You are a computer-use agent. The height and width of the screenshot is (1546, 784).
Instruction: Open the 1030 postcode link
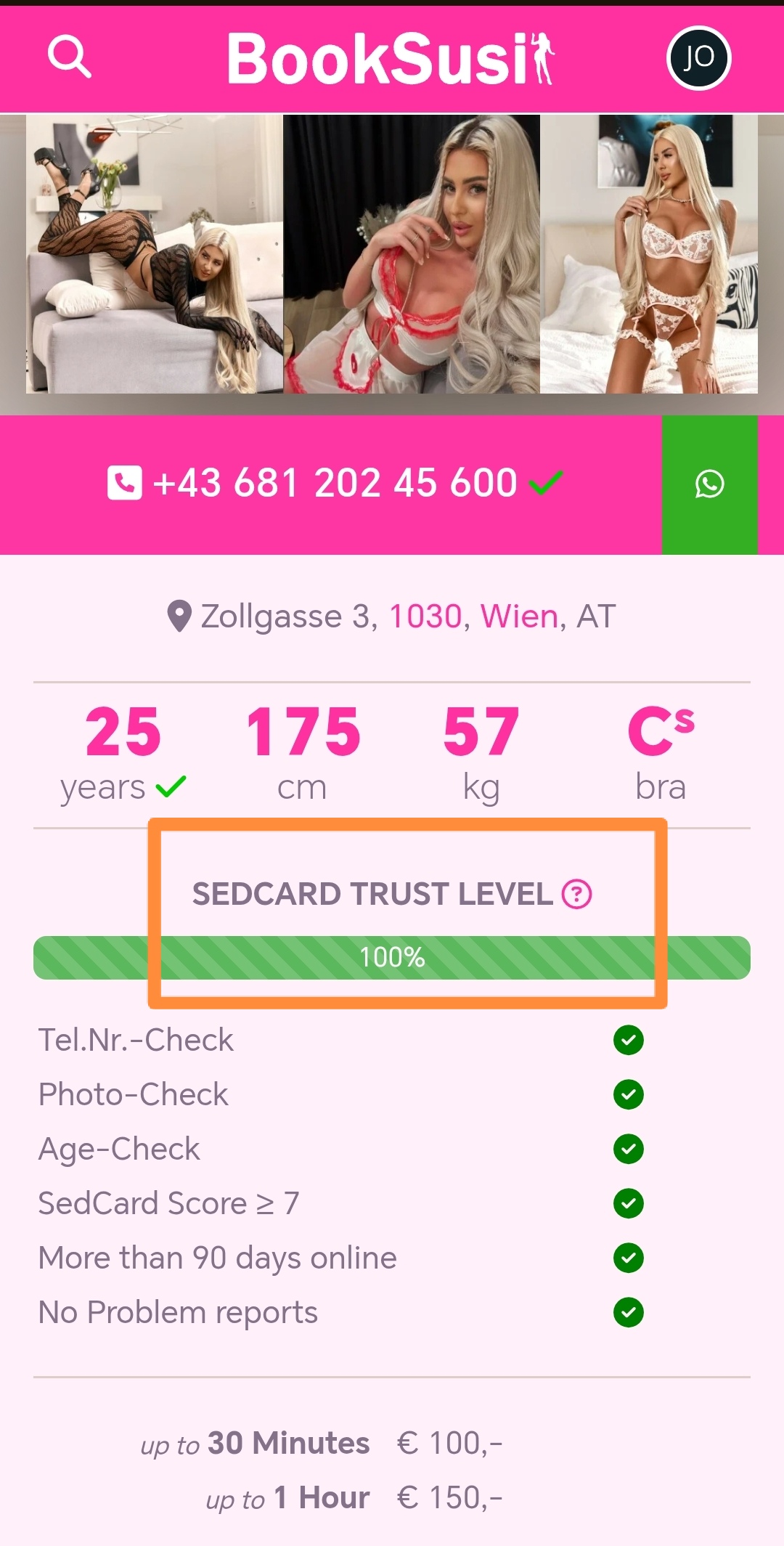(425, 617)
